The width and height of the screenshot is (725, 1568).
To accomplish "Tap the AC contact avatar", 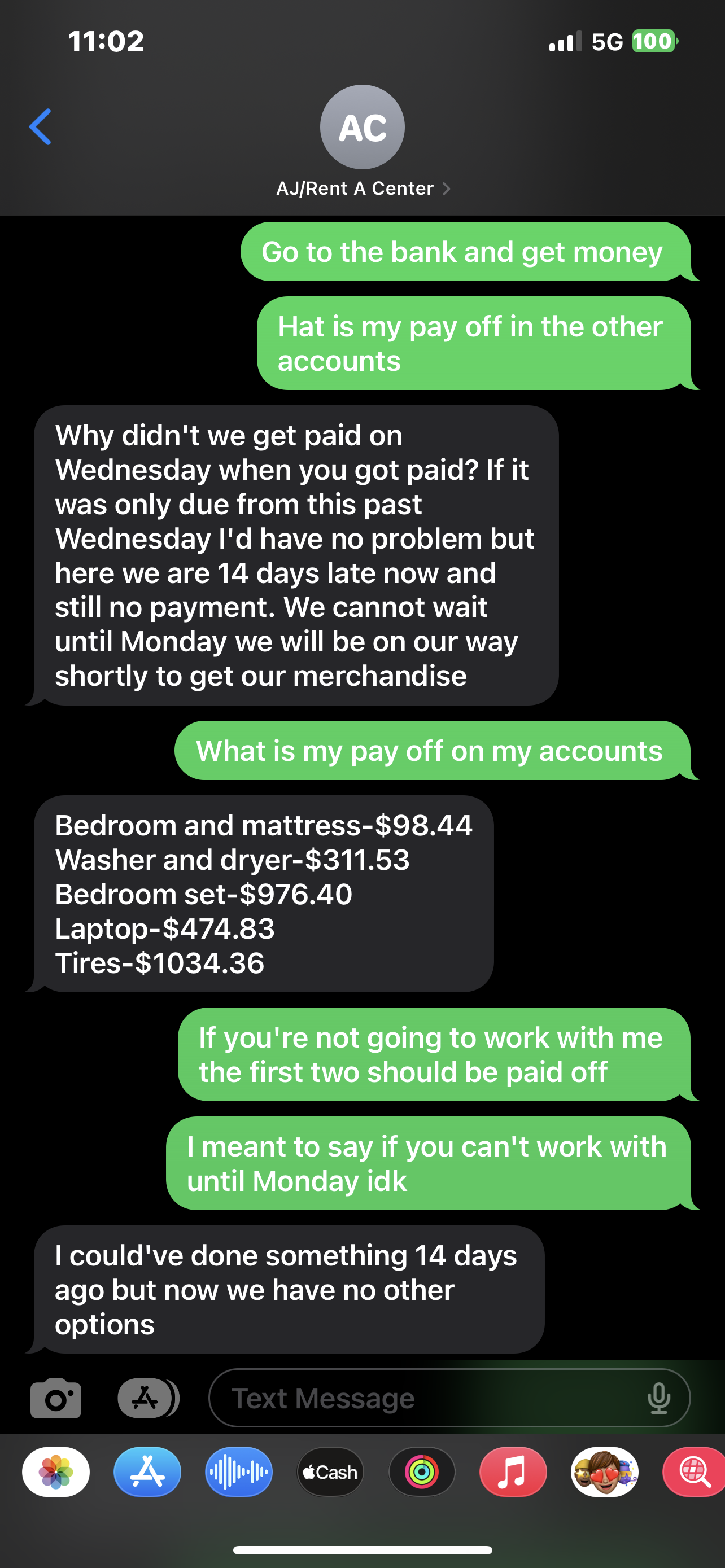I will pos(362,126).
